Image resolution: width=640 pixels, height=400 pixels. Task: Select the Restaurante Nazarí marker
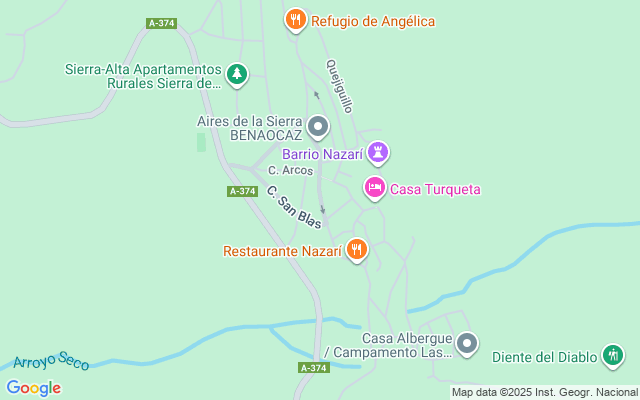click(x=357, y=249)
